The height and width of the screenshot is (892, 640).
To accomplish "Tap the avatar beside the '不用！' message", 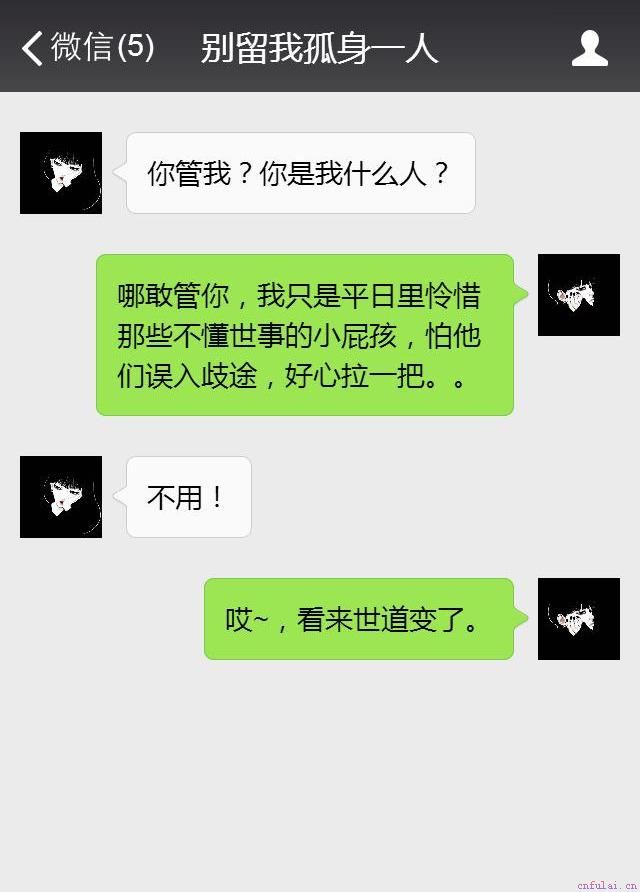I will [61, 497].
